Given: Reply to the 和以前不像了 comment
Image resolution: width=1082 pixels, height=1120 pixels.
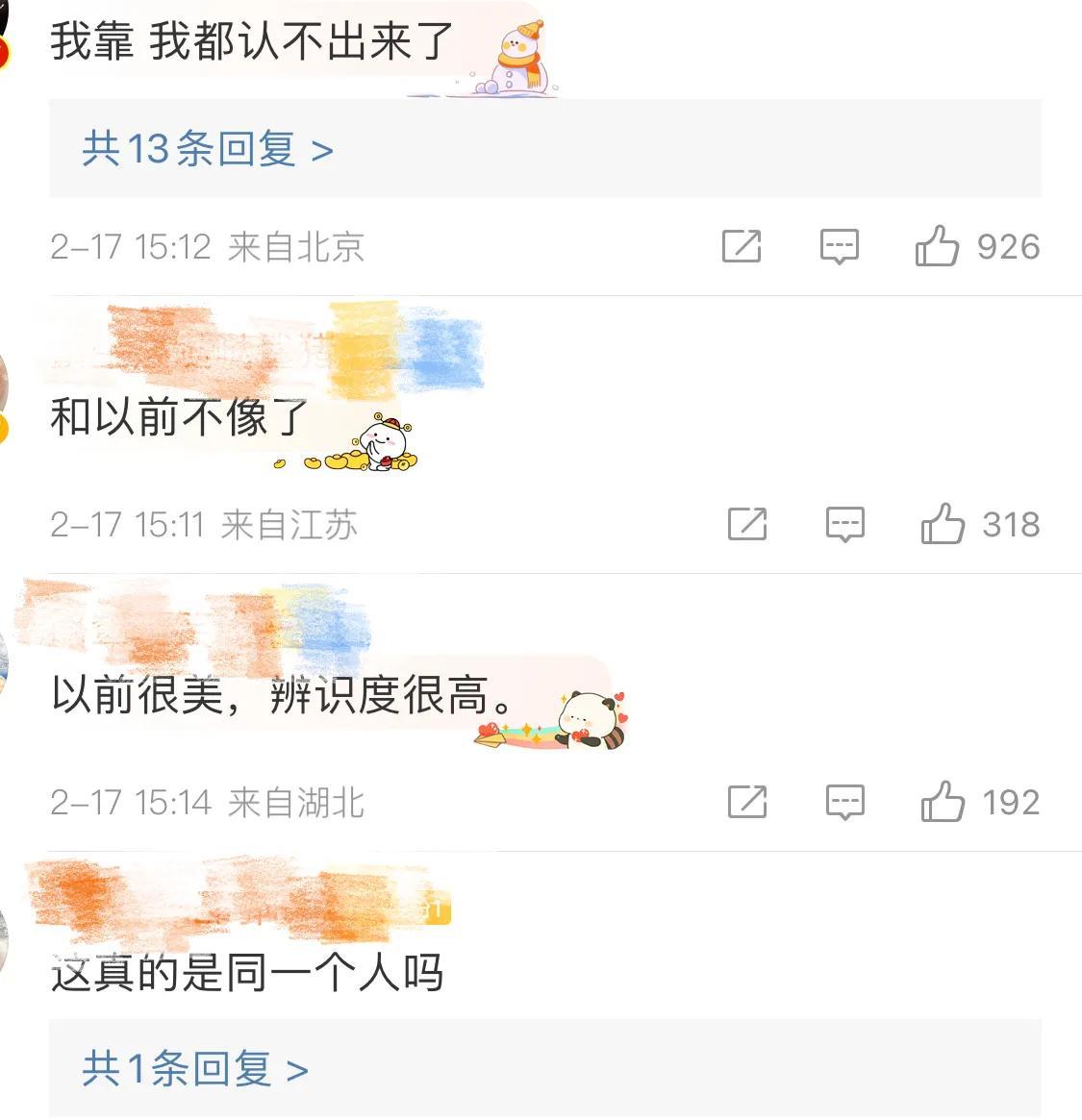Looking at the screenshot, I should 844,524.
